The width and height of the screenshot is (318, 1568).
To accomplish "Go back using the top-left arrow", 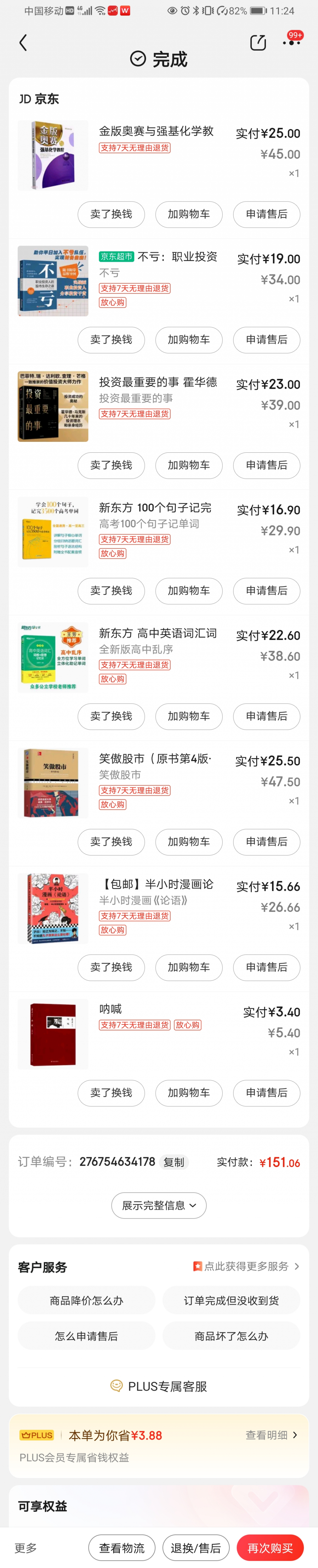I will pos(23,42).
